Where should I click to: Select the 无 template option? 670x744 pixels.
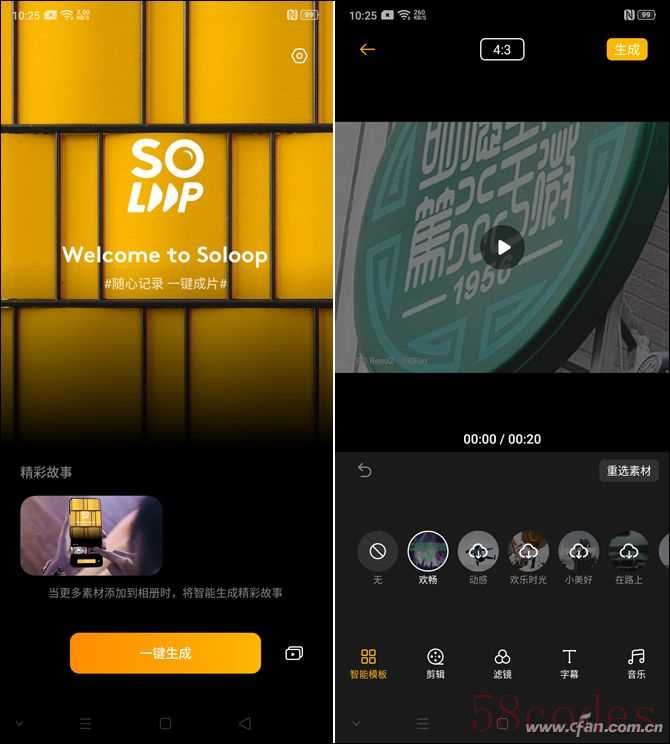click(378, 551)
